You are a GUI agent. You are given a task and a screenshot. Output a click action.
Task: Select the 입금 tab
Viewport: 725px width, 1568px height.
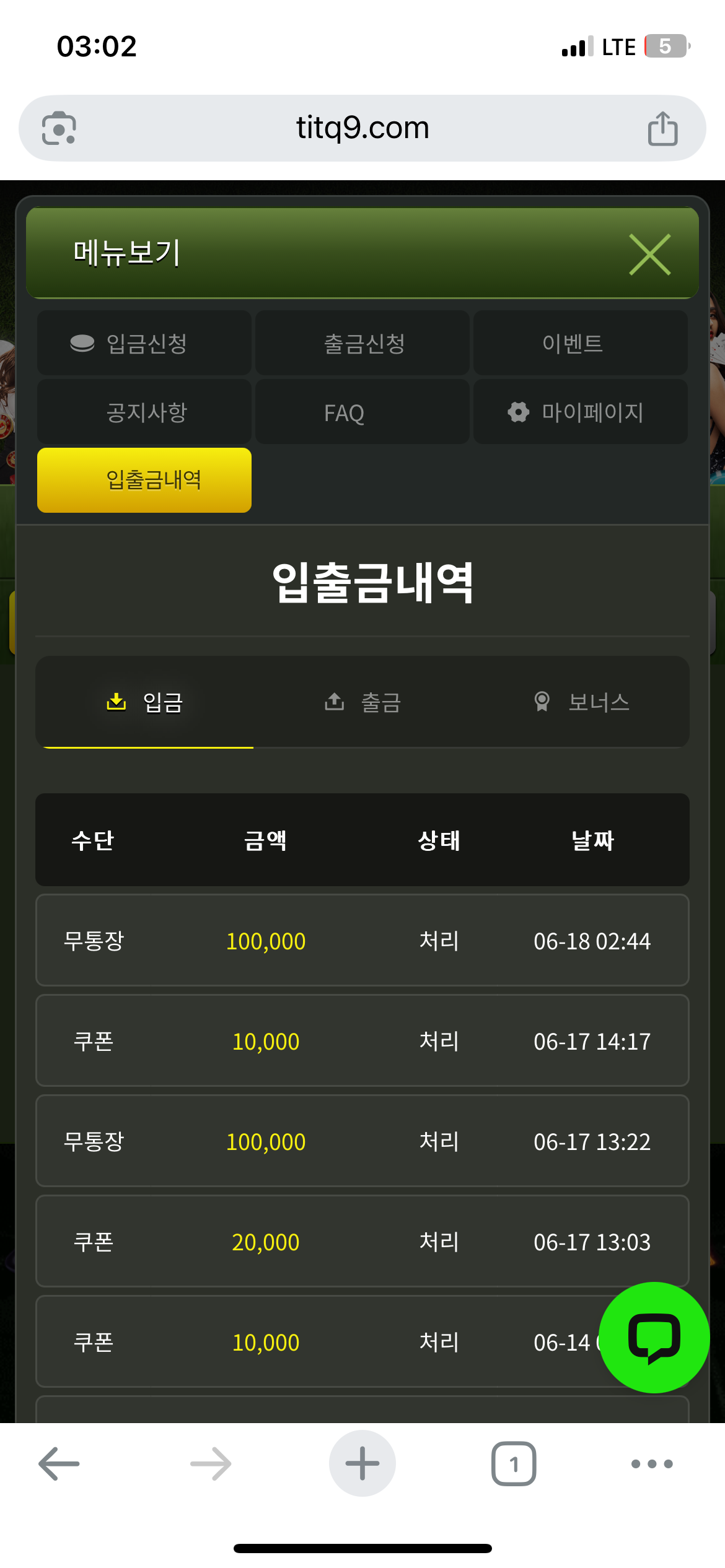point(145,702)
